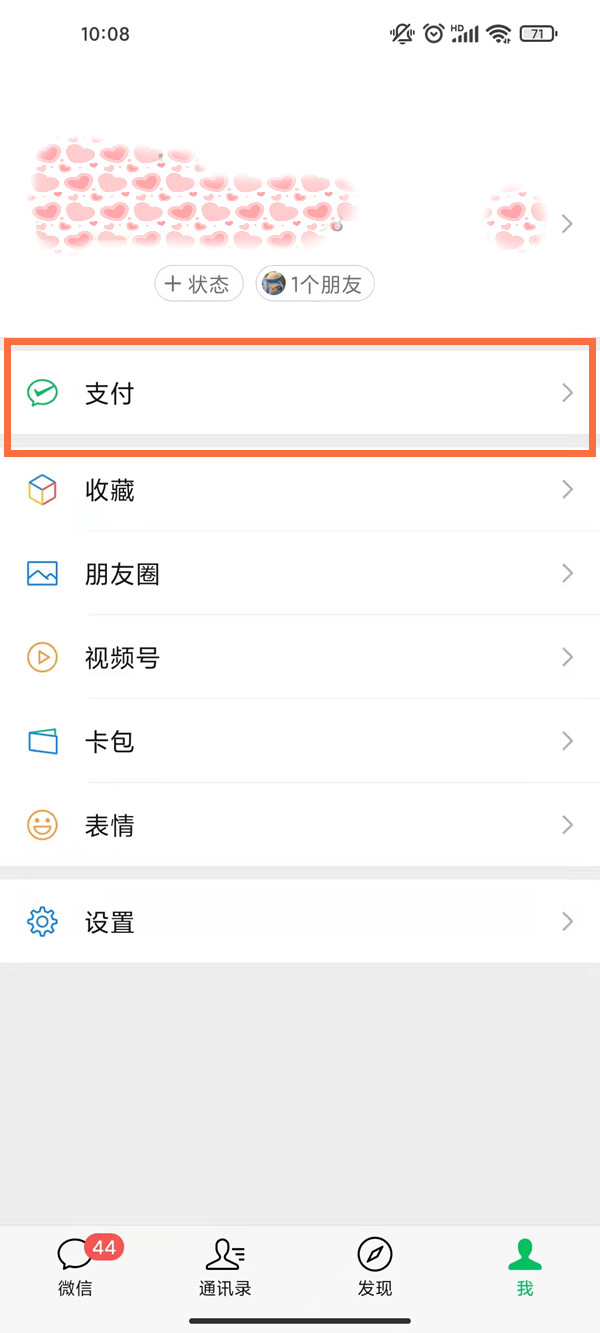Select the 我 profile tab
This screenshot has width=600, height=1333.
524,1266
